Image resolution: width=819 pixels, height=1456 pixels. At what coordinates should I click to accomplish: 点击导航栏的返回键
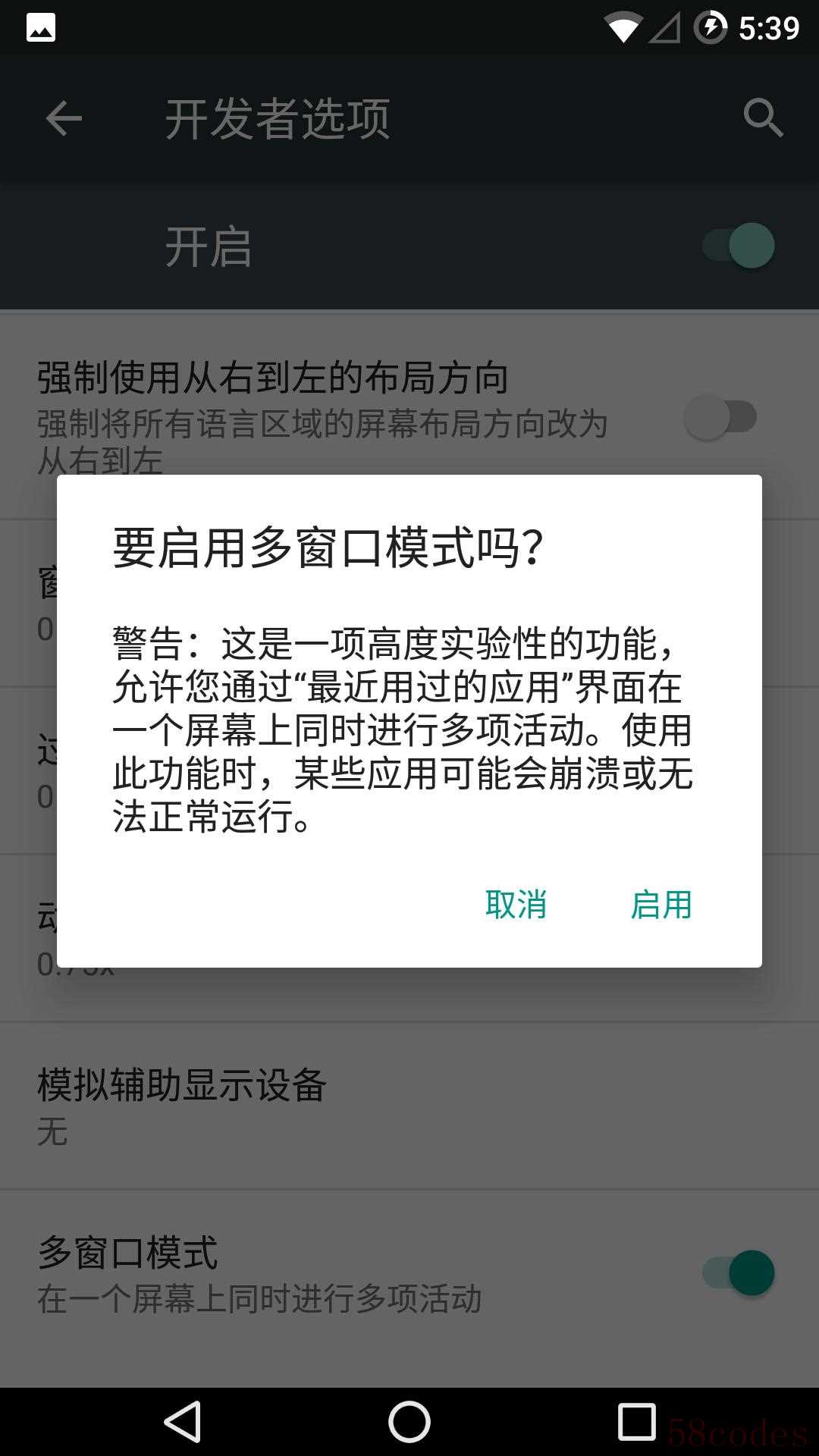[x=183, y=1421]
